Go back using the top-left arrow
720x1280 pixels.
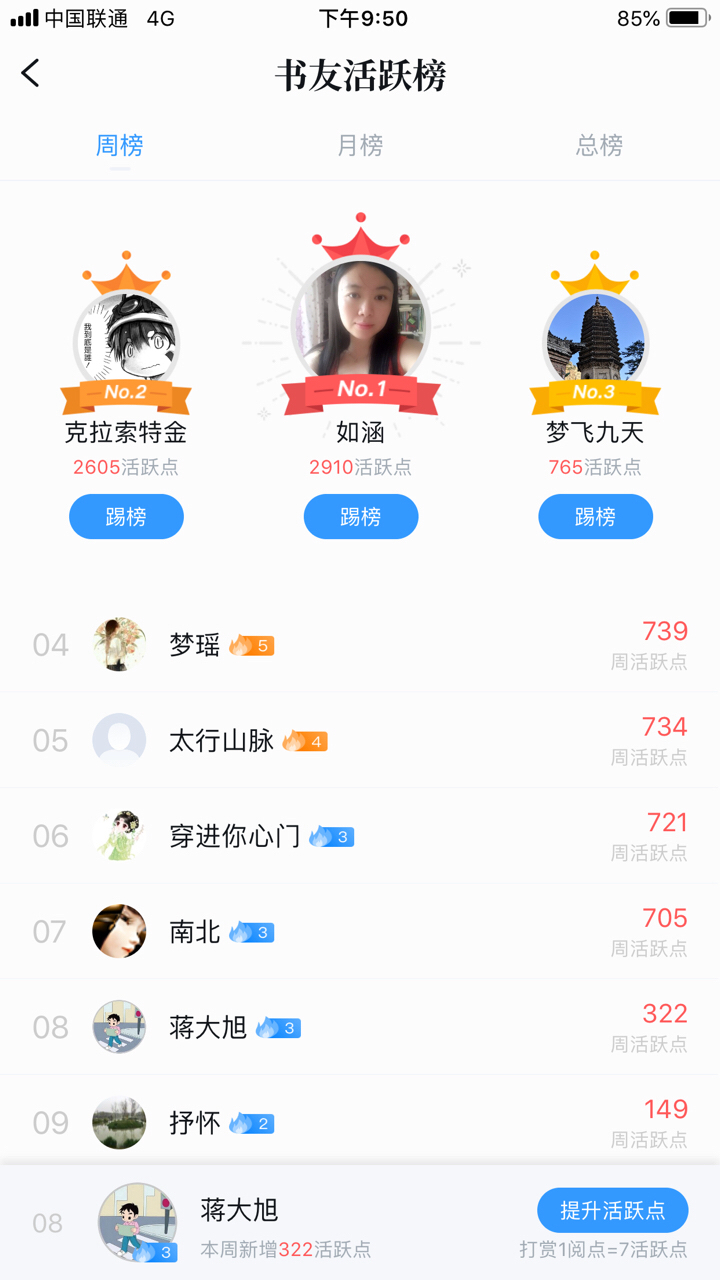(31, 73)
